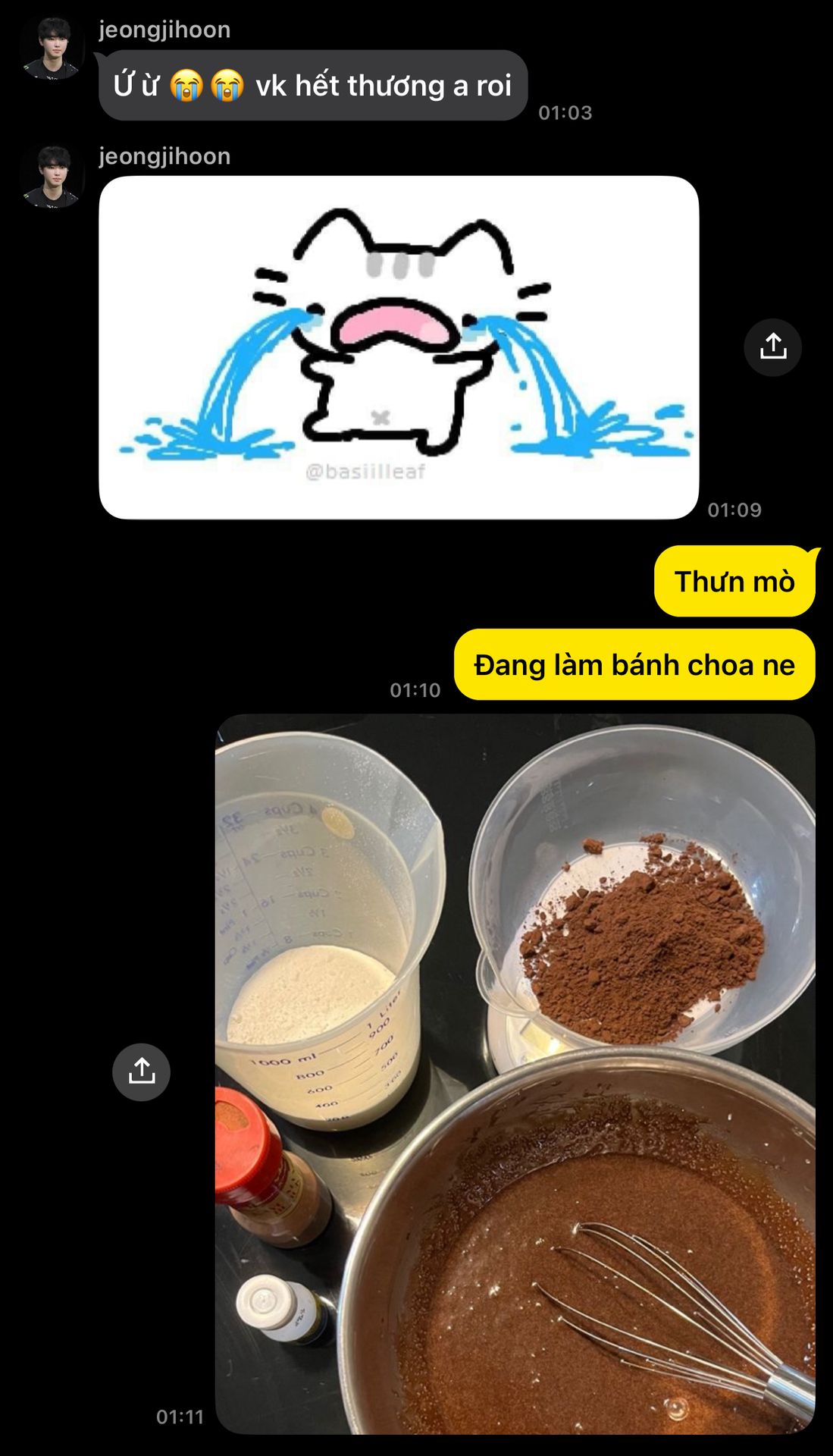Open the baking photo sent at 01:11
Viewport: 833px width, 1456px height.
point(515,1074)
